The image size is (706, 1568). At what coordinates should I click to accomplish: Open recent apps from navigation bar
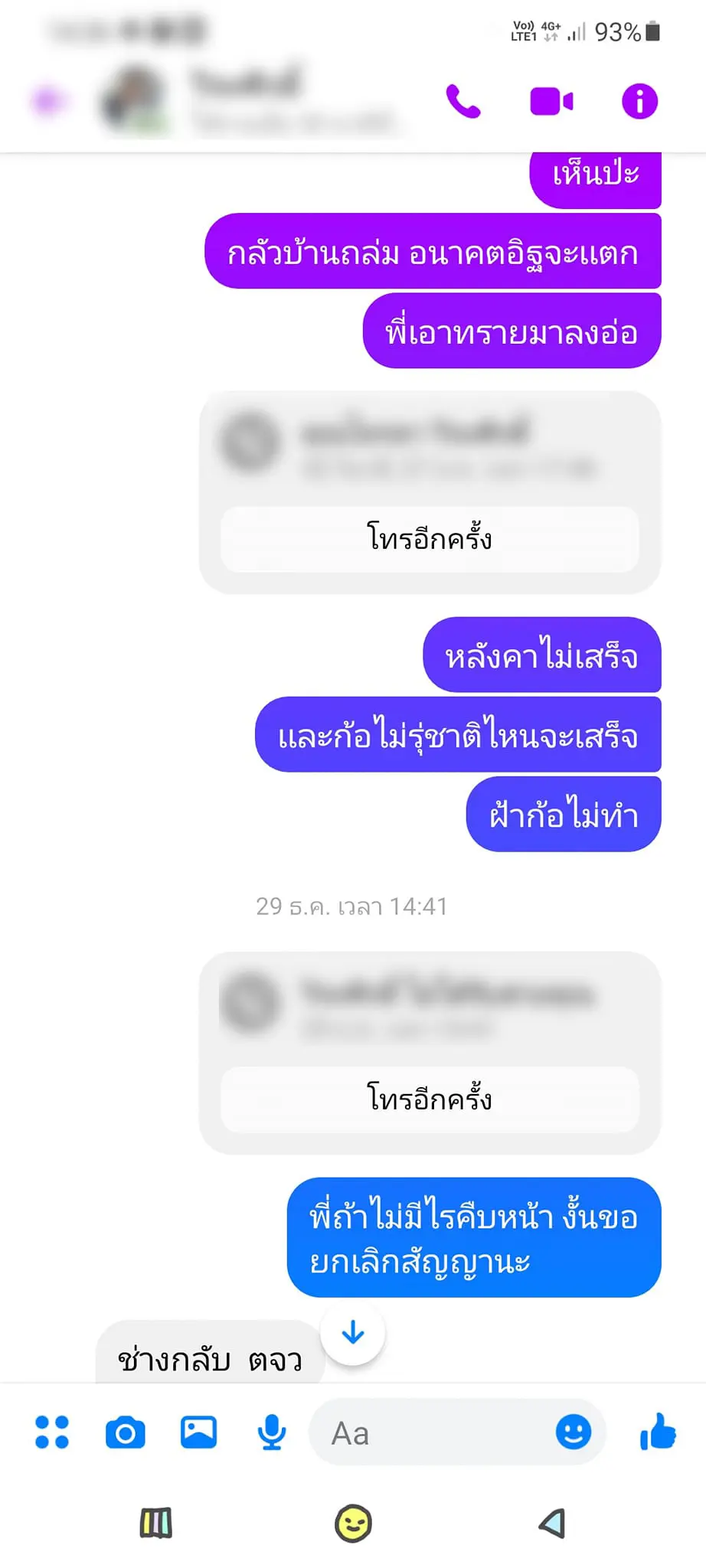pos(156,1524)
